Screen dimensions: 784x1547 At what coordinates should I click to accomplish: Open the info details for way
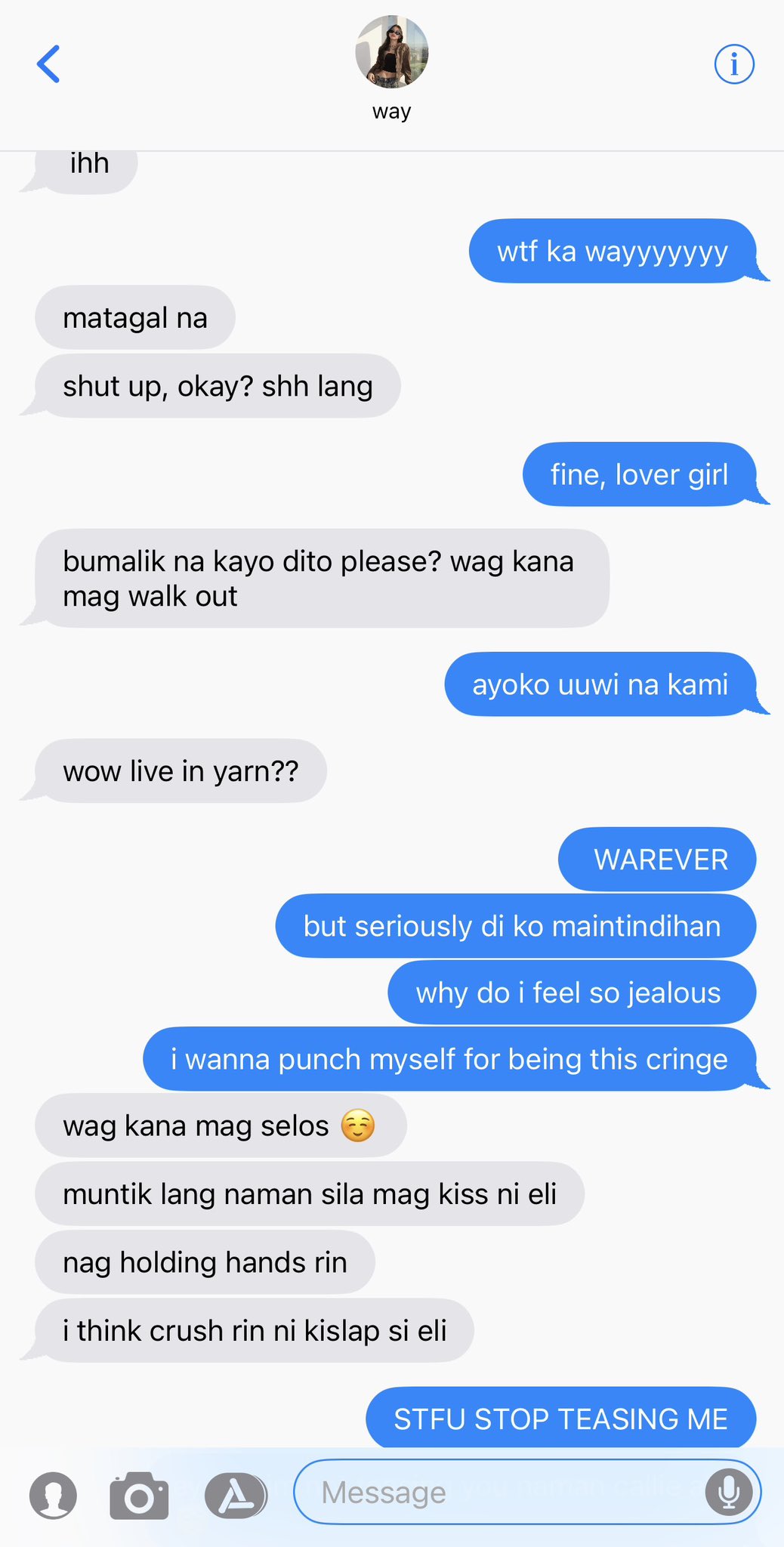[733, 64]
